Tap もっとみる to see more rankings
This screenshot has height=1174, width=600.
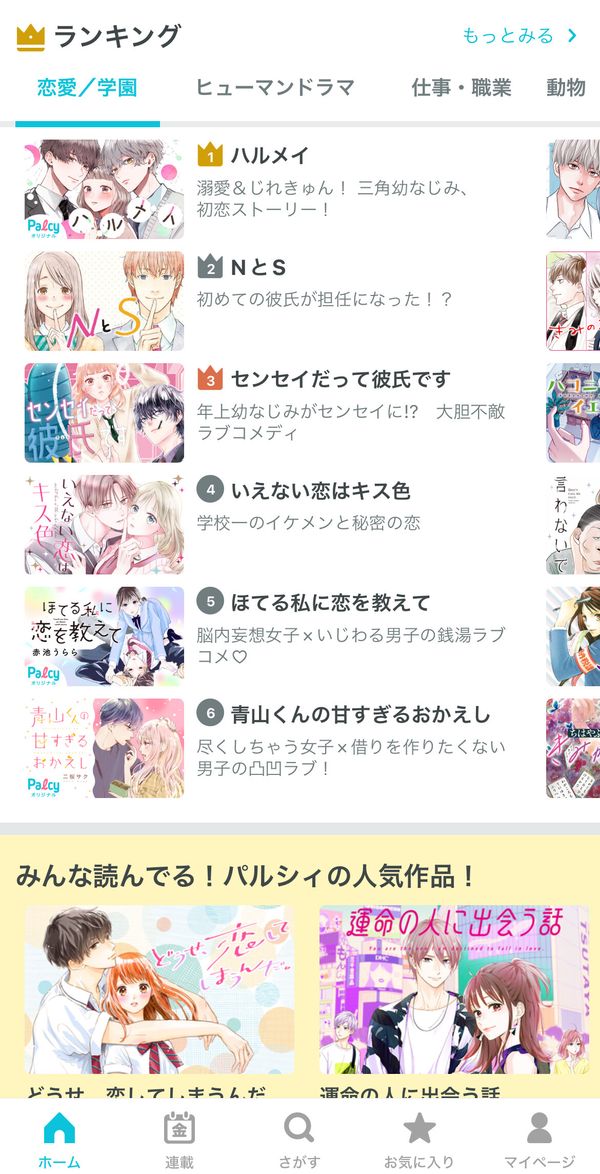click(519, 35)
